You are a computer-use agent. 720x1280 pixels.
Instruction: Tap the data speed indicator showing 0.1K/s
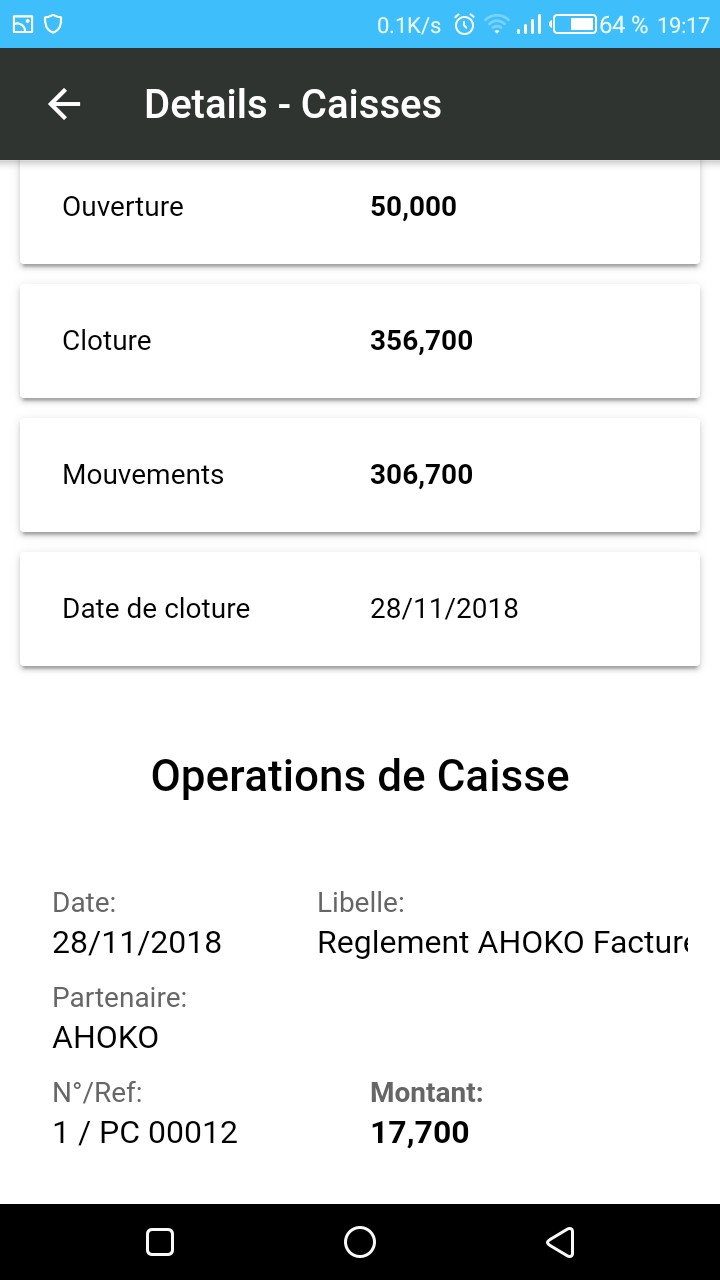coord(409,25)
